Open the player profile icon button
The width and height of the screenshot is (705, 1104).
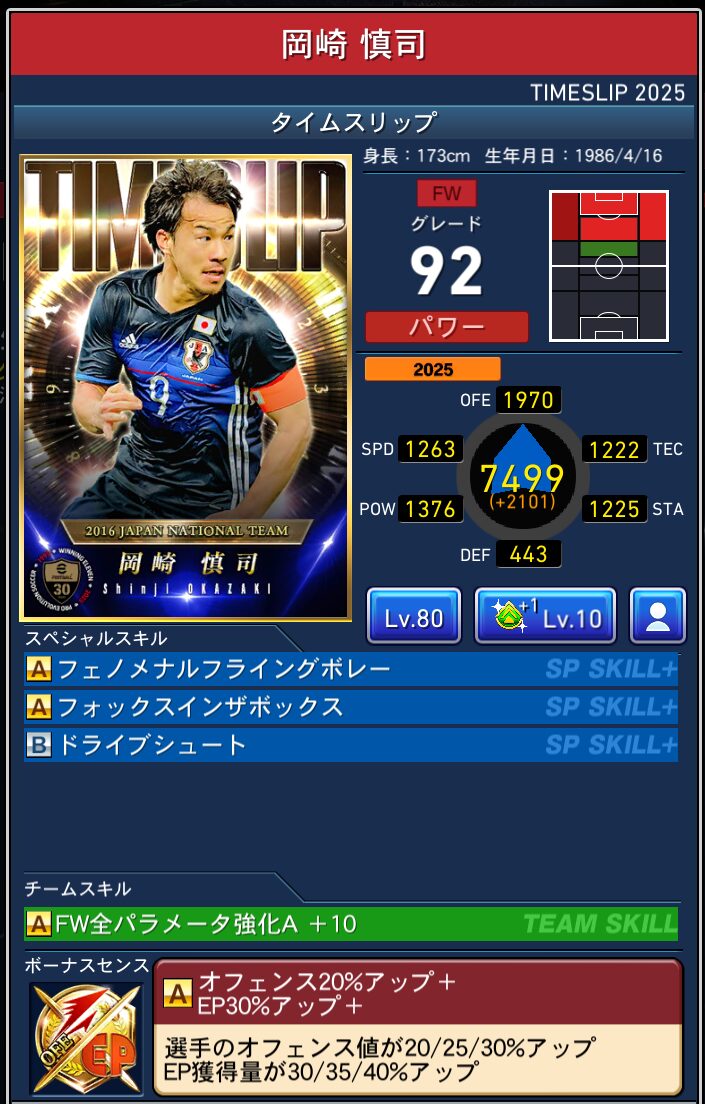click(x=657, y=617)
